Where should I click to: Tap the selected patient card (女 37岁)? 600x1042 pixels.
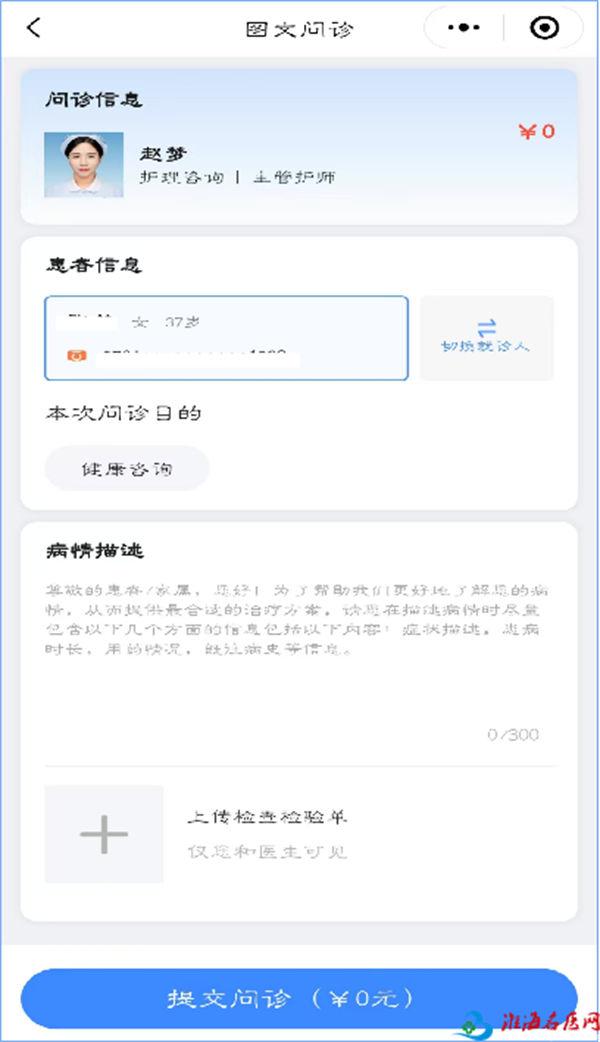pyautogui.click(x=226, y=338)
